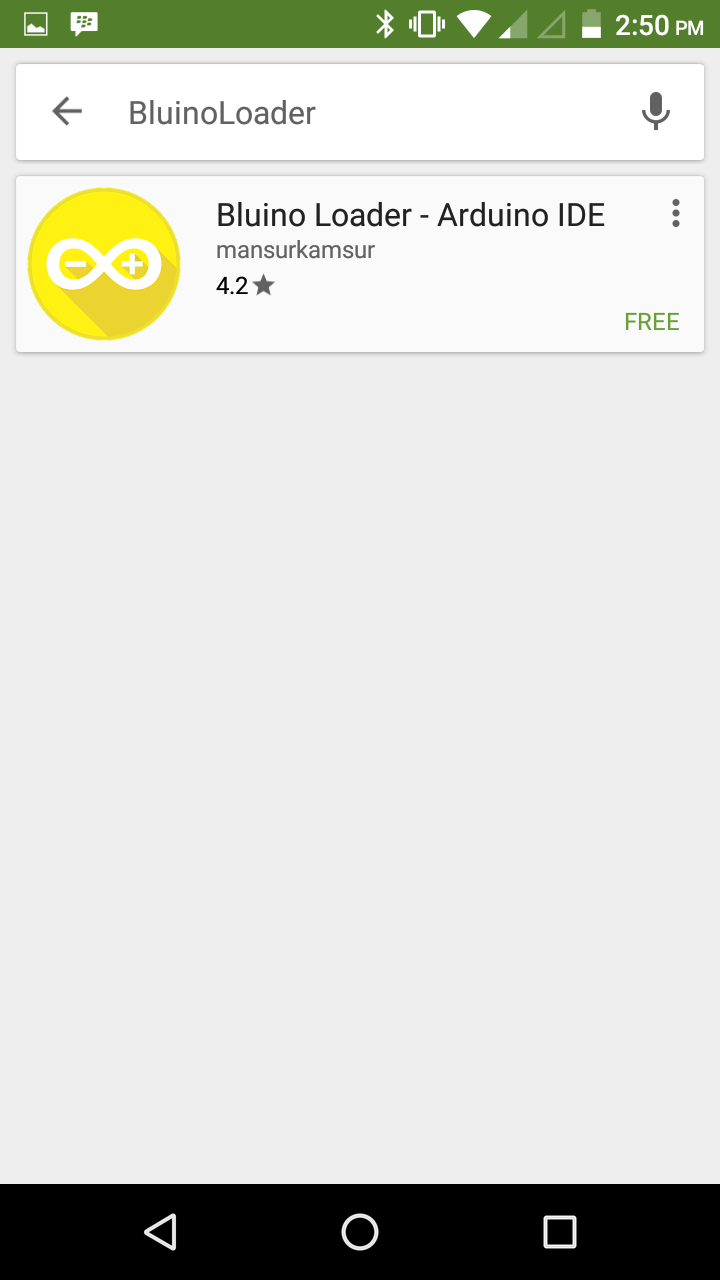Open the recent apps overview

tap(560, 1232)
